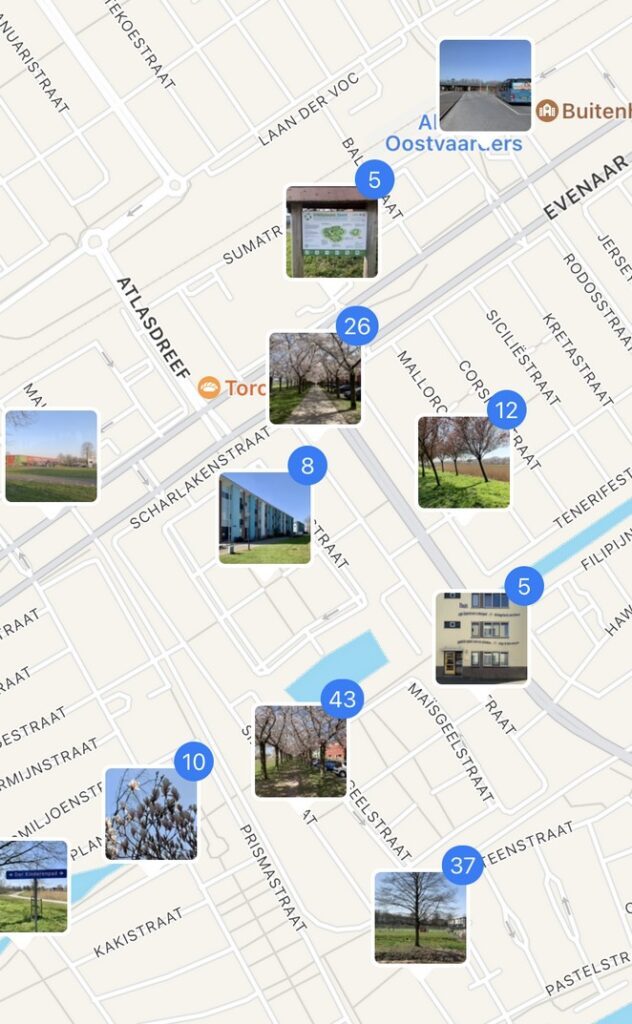
Task: Open the 5 photos of the yellow building
Action: [x=481, y=637]
